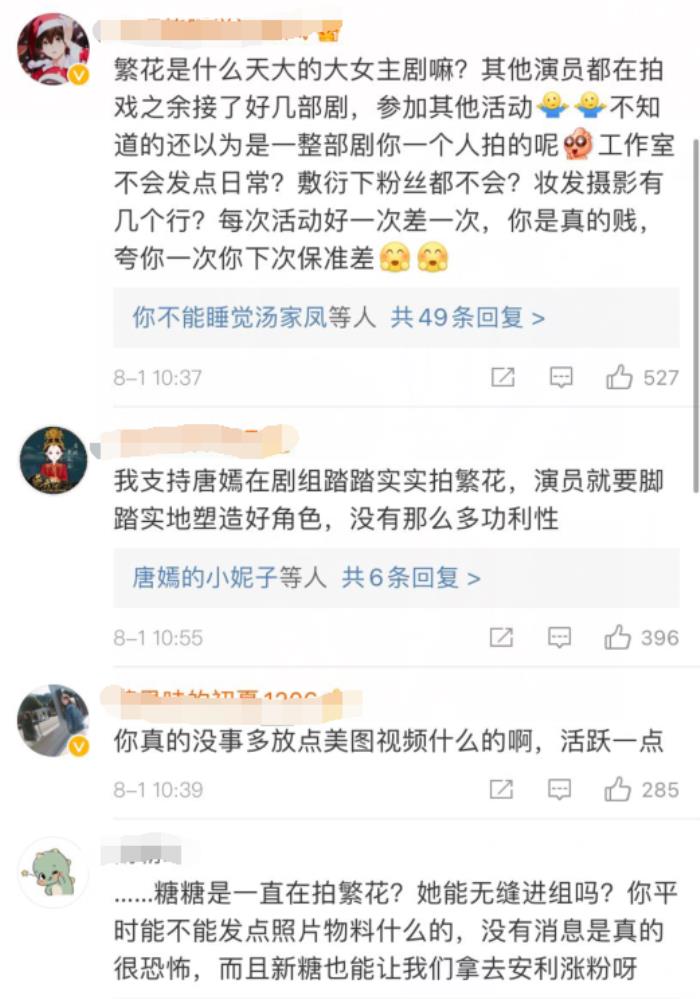Screen dimensions: 700x999
Task: Open the 6 replies thread (共6条回复)
Action: 411,577
